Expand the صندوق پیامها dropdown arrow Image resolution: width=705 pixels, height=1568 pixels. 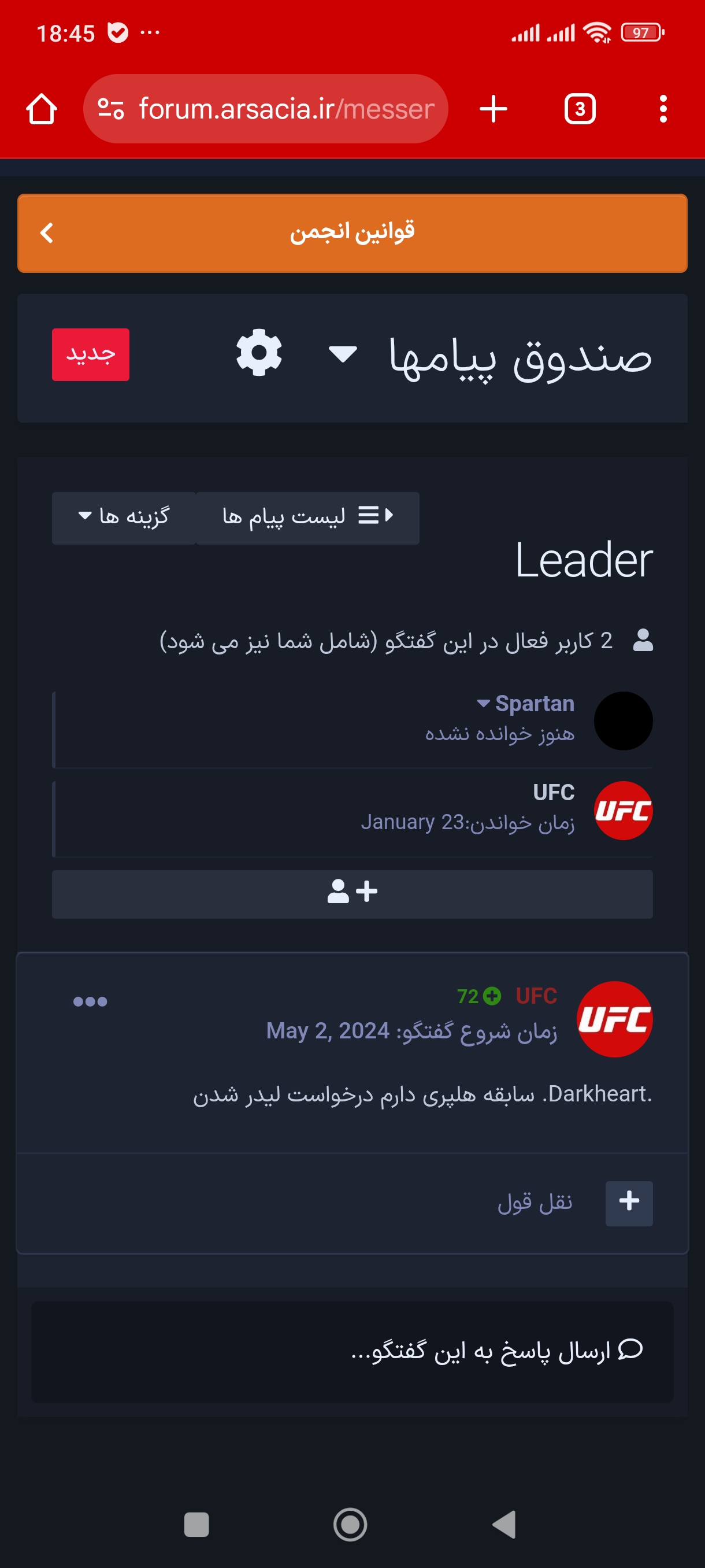tap(343, 354)
